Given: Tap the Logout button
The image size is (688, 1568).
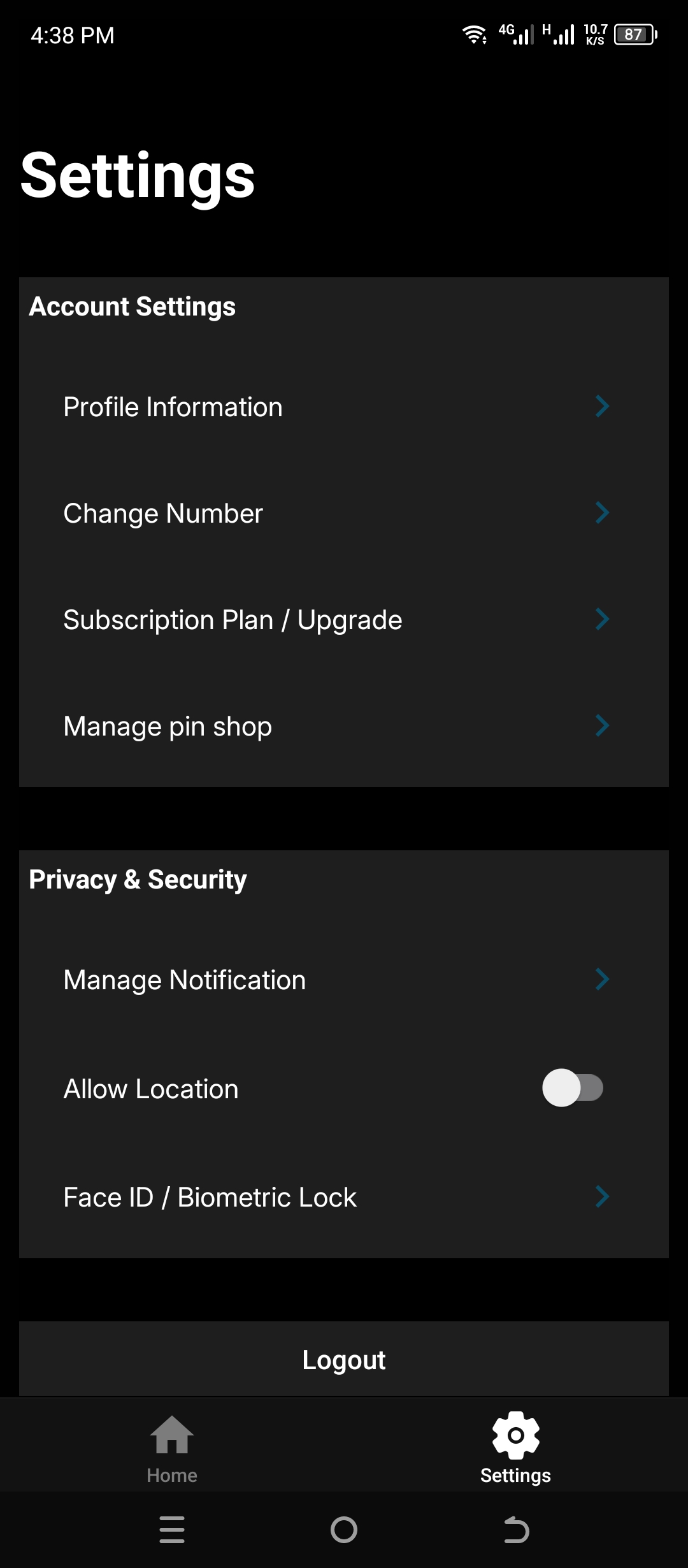Looking at the screenshot, I should [344, 1360].
